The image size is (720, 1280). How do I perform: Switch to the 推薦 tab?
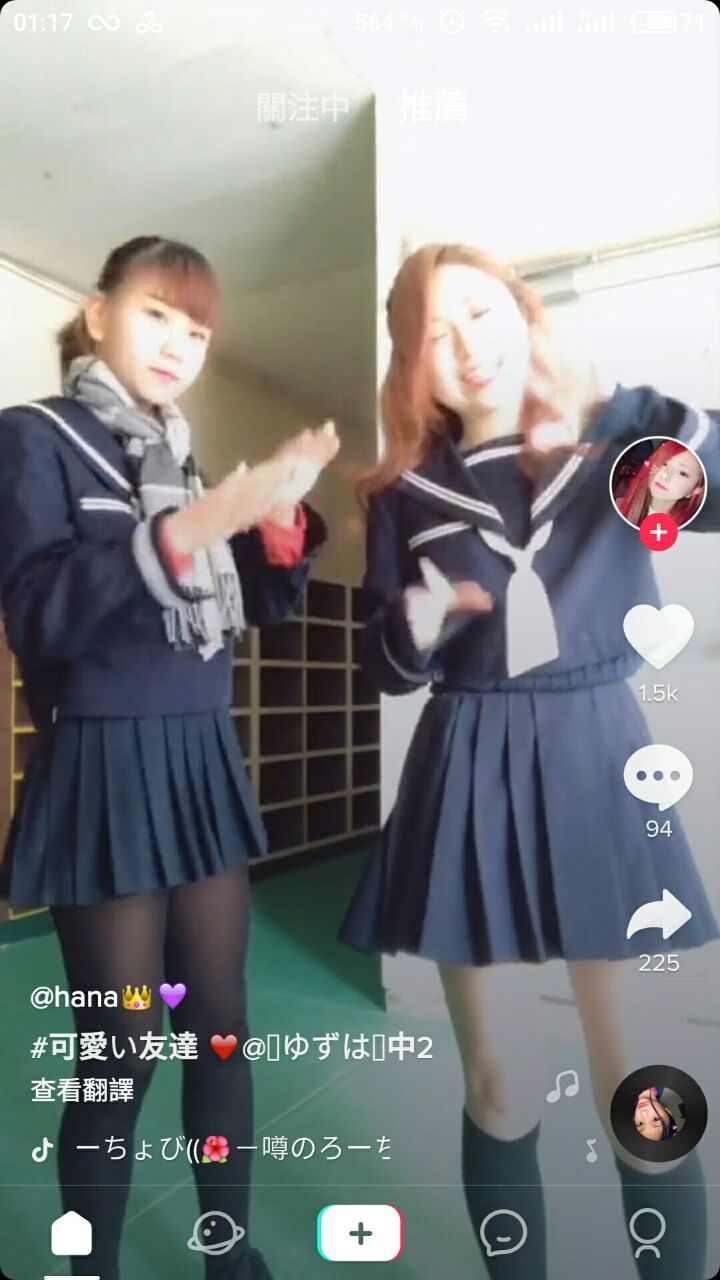click(432, 108)
